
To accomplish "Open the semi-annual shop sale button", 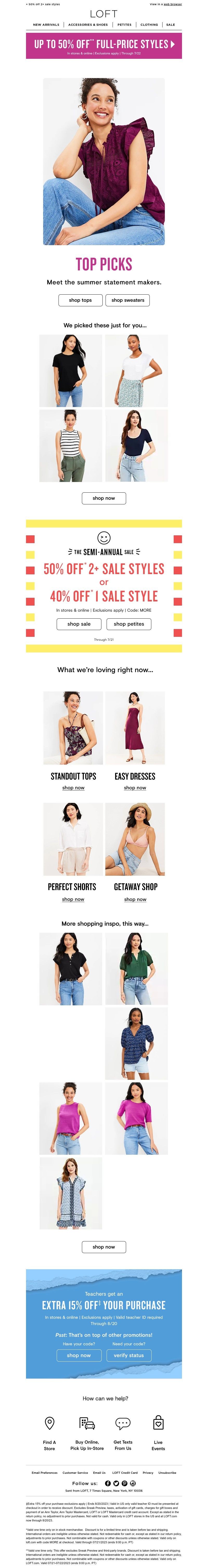I will pyautogui.click(x=79, y=624).
